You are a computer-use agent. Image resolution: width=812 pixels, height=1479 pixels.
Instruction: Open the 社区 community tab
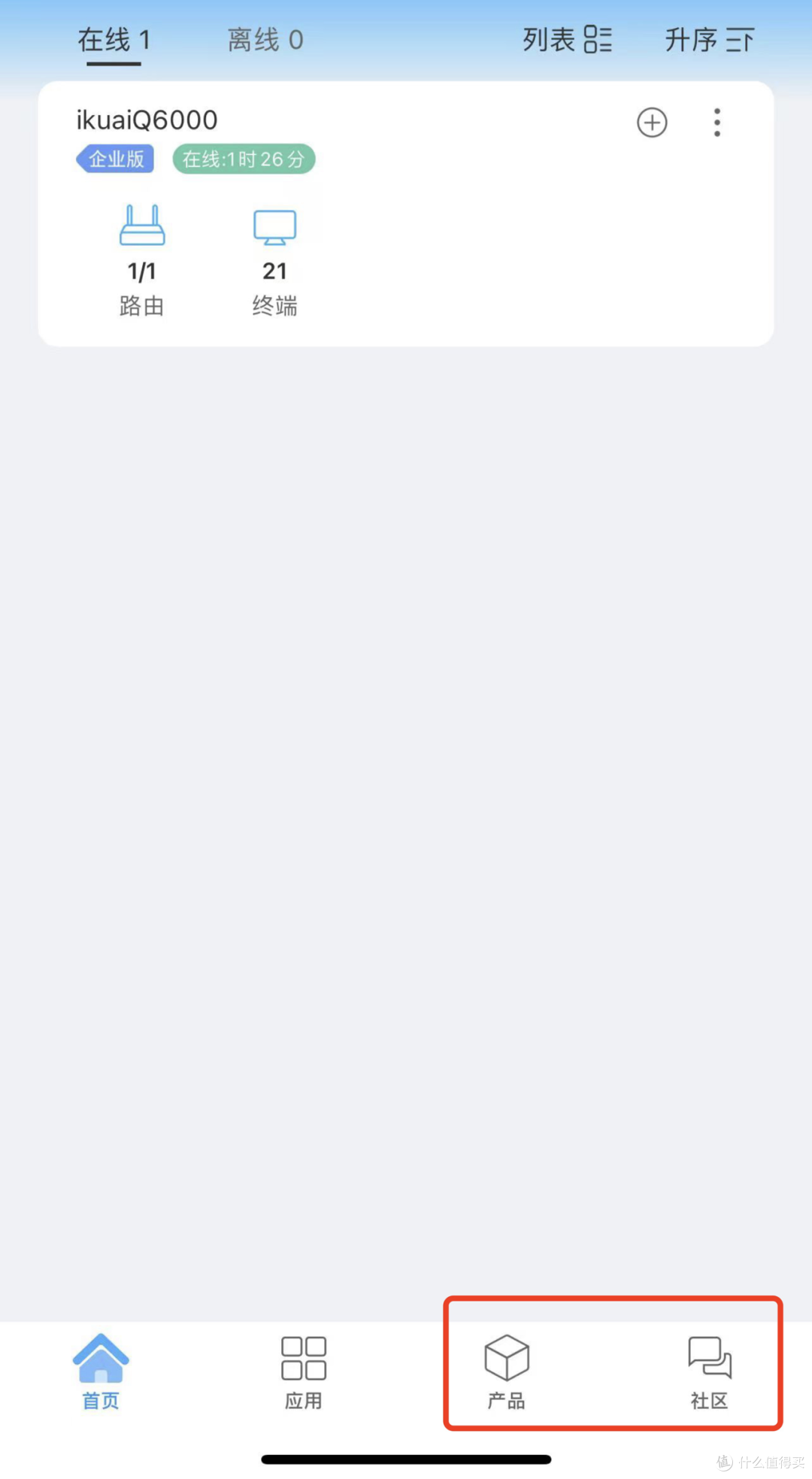[710, 1371]
